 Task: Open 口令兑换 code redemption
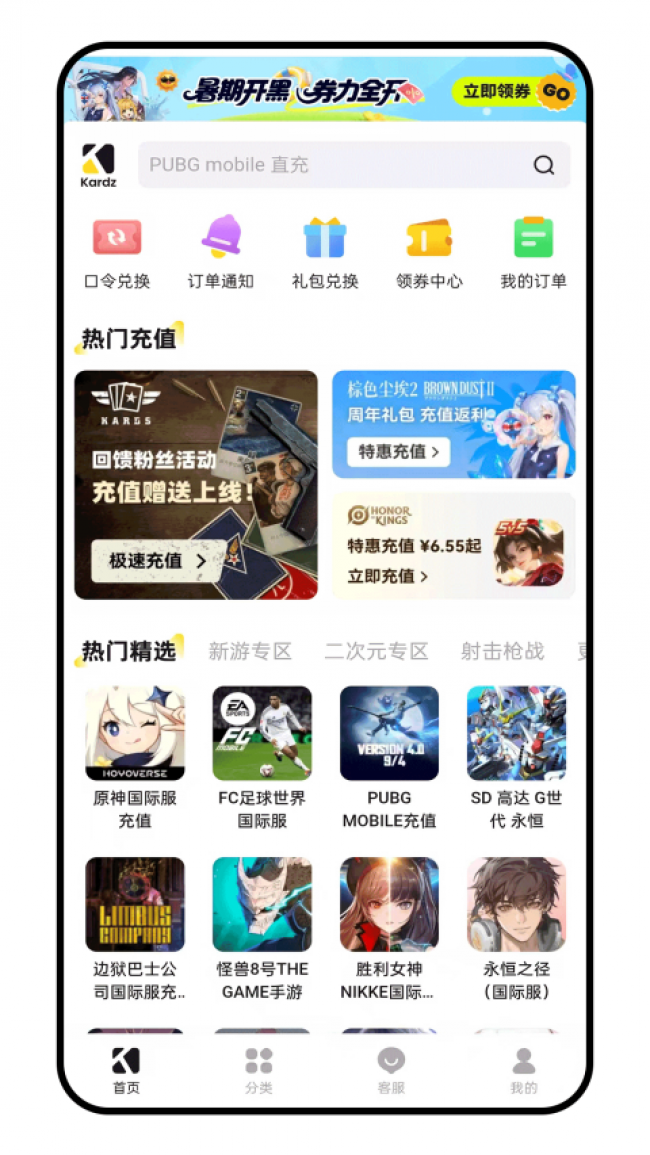pyautogui.click(x=117, y=252)
